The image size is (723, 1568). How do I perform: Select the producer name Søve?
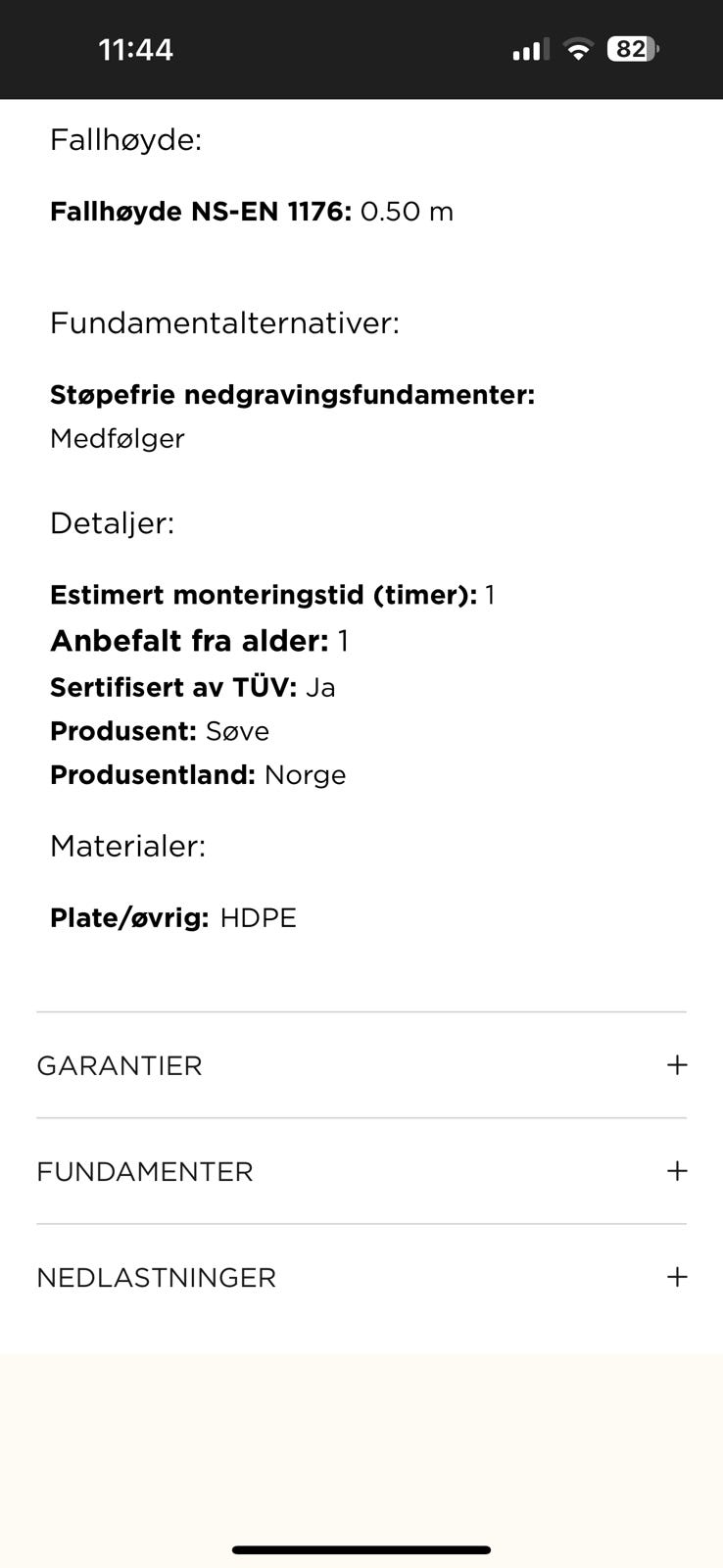[239, 731]
